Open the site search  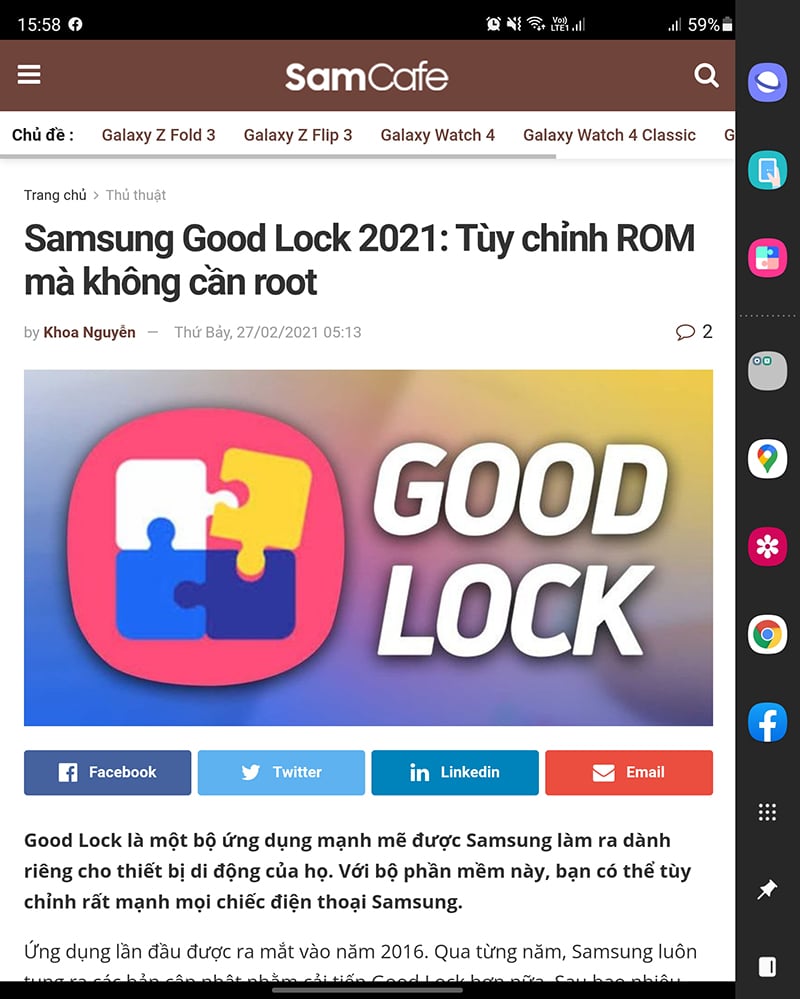pos(706,75)
